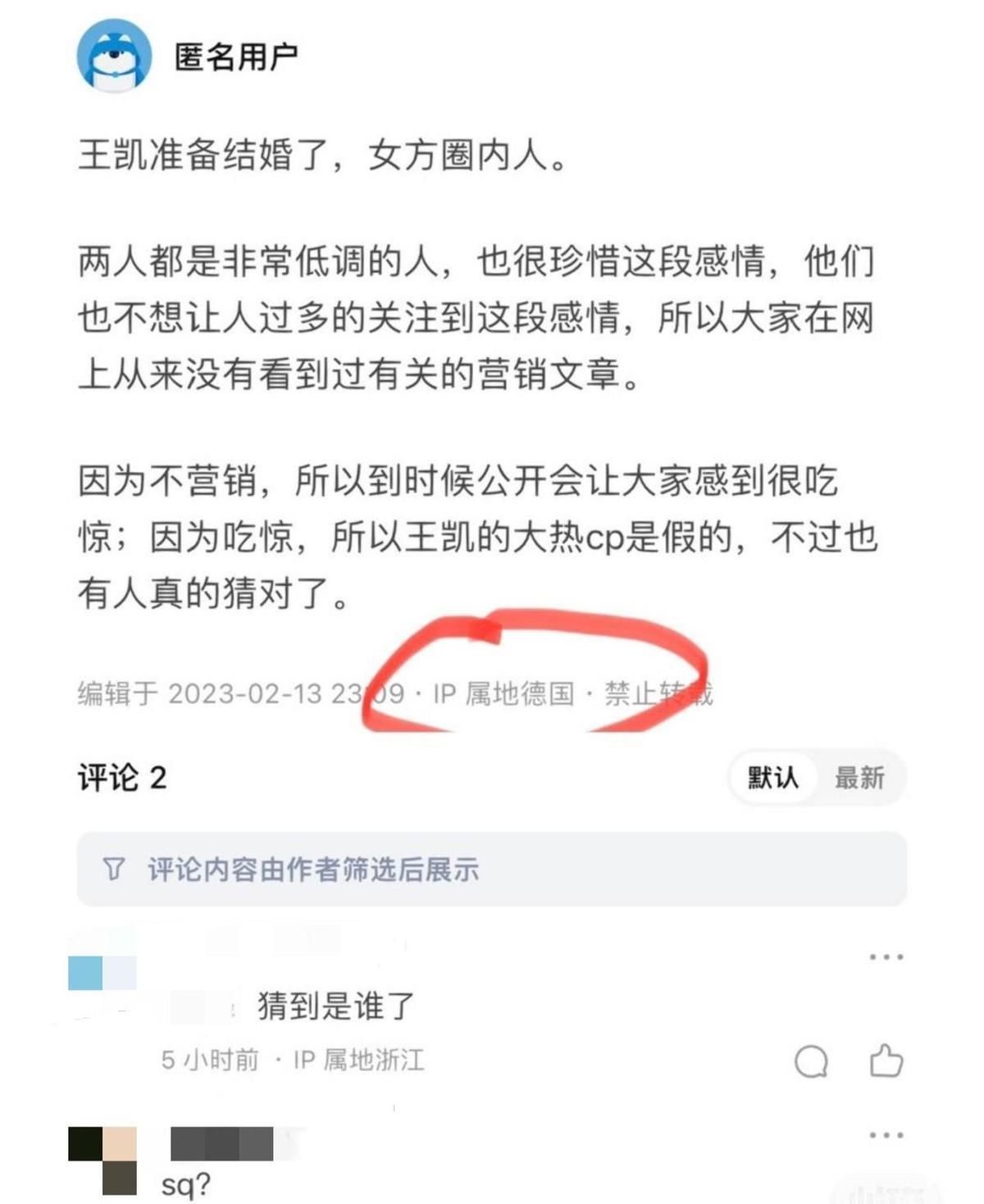Image resolution: width=984 pixels, height=1204 pixels.
Task: Like the comment 猜到是谁了
Action: point(886,1061)
